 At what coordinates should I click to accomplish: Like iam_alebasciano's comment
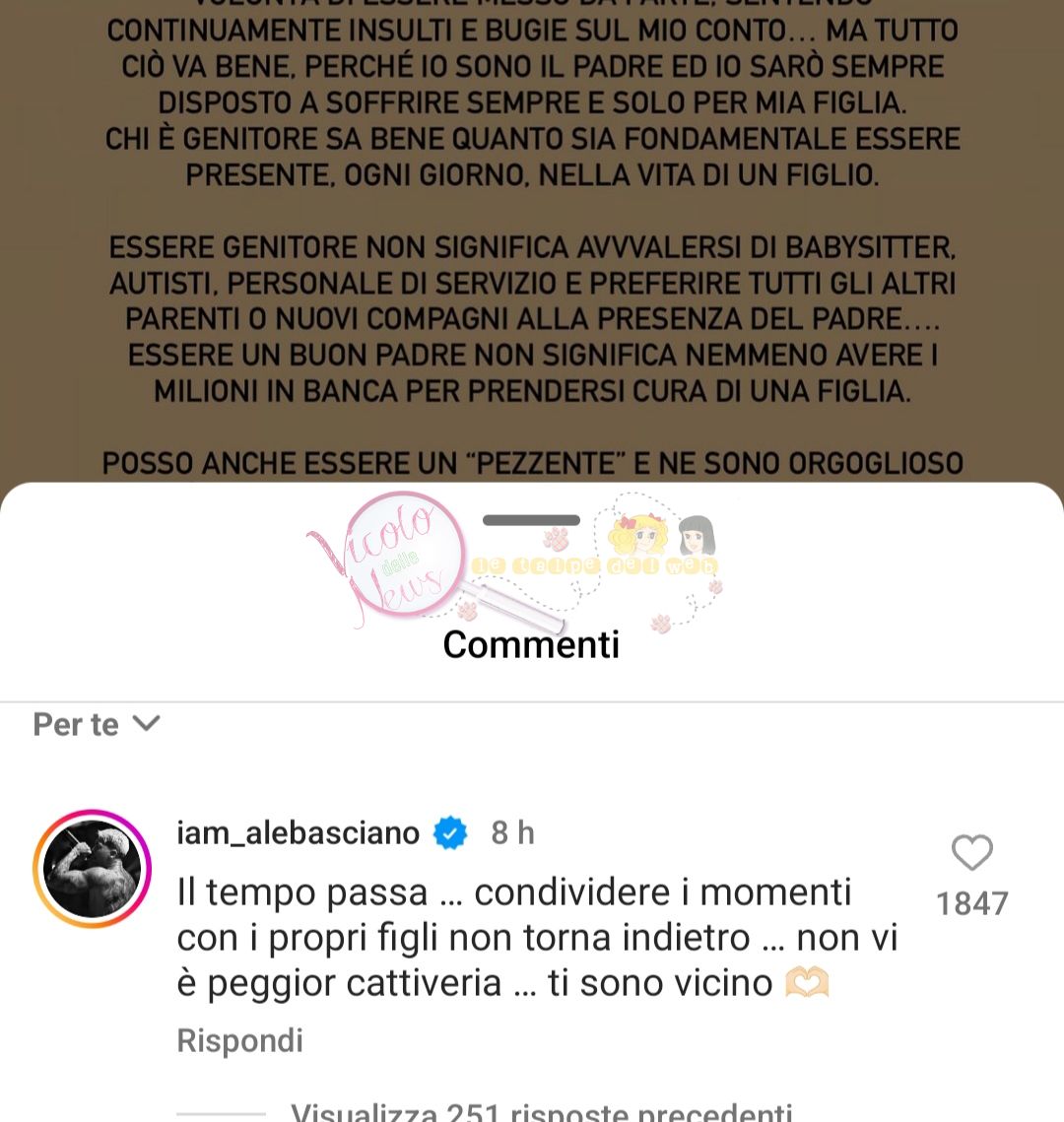[971, 853]
